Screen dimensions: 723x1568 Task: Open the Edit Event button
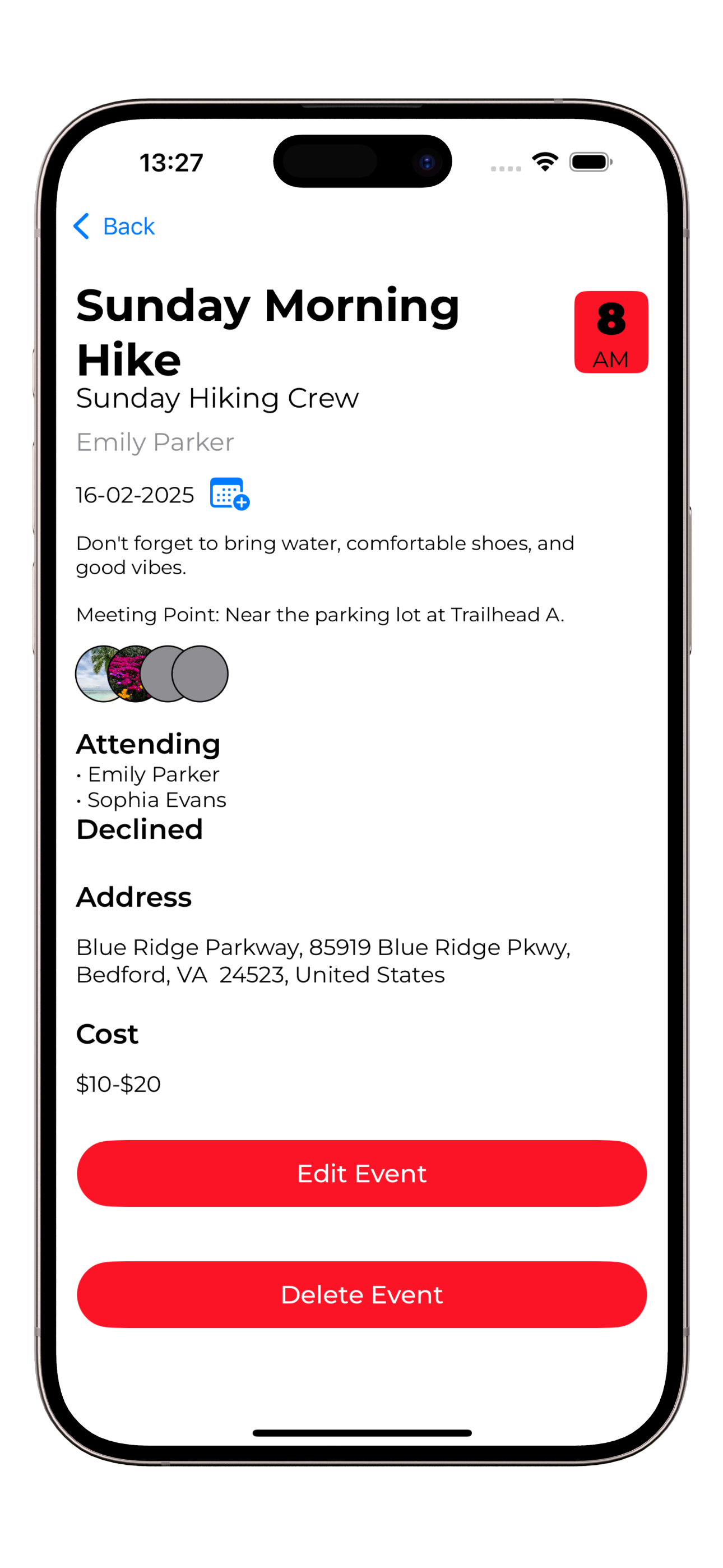coord(361,1173)
